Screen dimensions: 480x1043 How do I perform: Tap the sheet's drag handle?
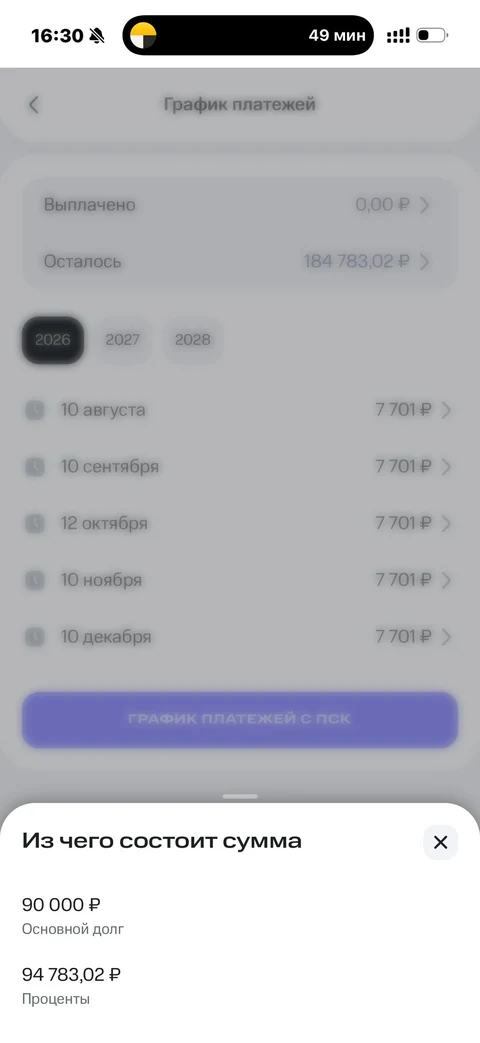click(240, 796)
